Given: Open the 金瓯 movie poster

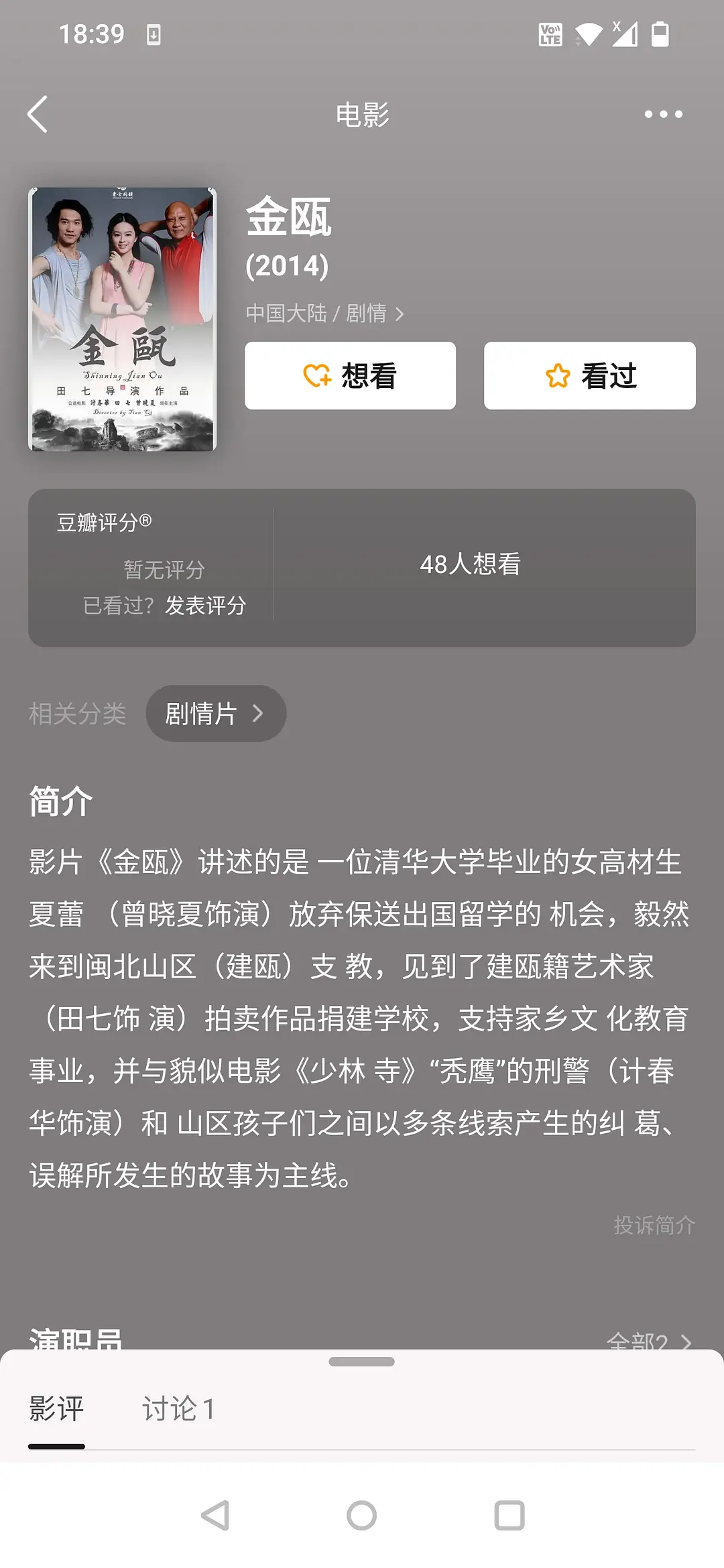Looking at the screenshot, I should 122,319.
